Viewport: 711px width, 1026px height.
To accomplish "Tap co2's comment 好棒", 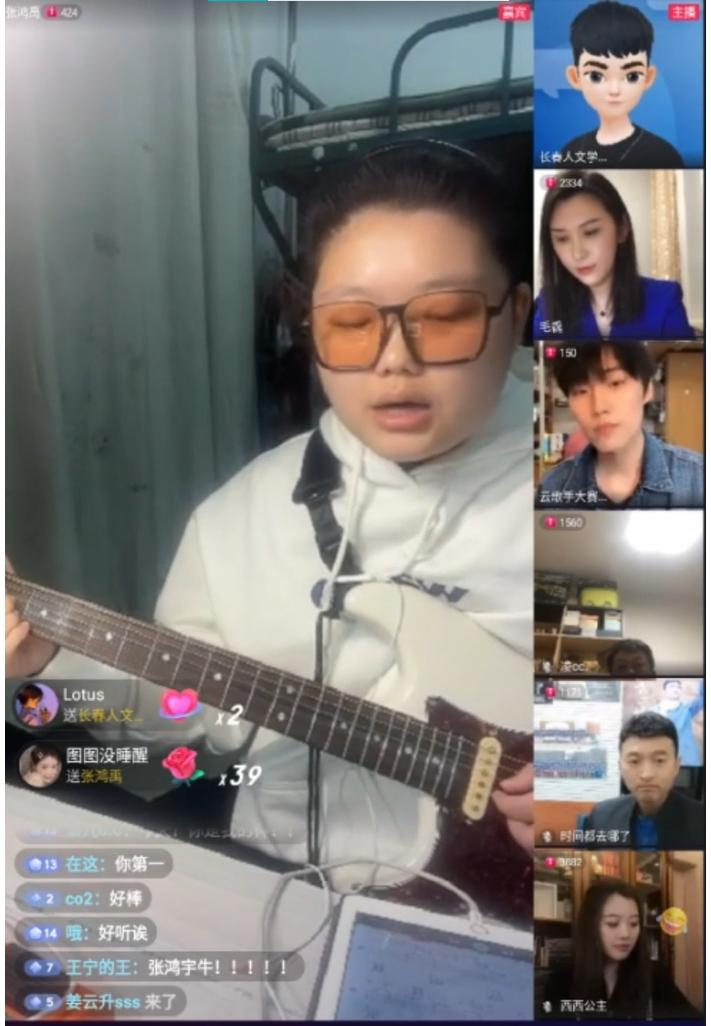I will [86, 899].
